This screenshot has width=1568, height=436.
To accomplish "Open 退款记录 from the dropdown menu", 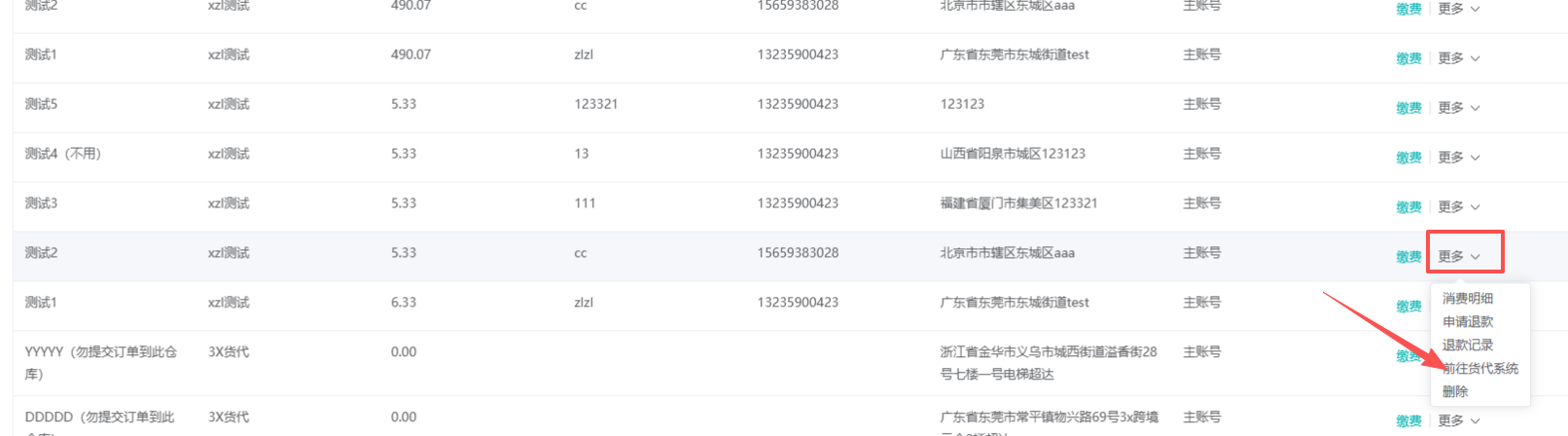I will point(1467,345).
